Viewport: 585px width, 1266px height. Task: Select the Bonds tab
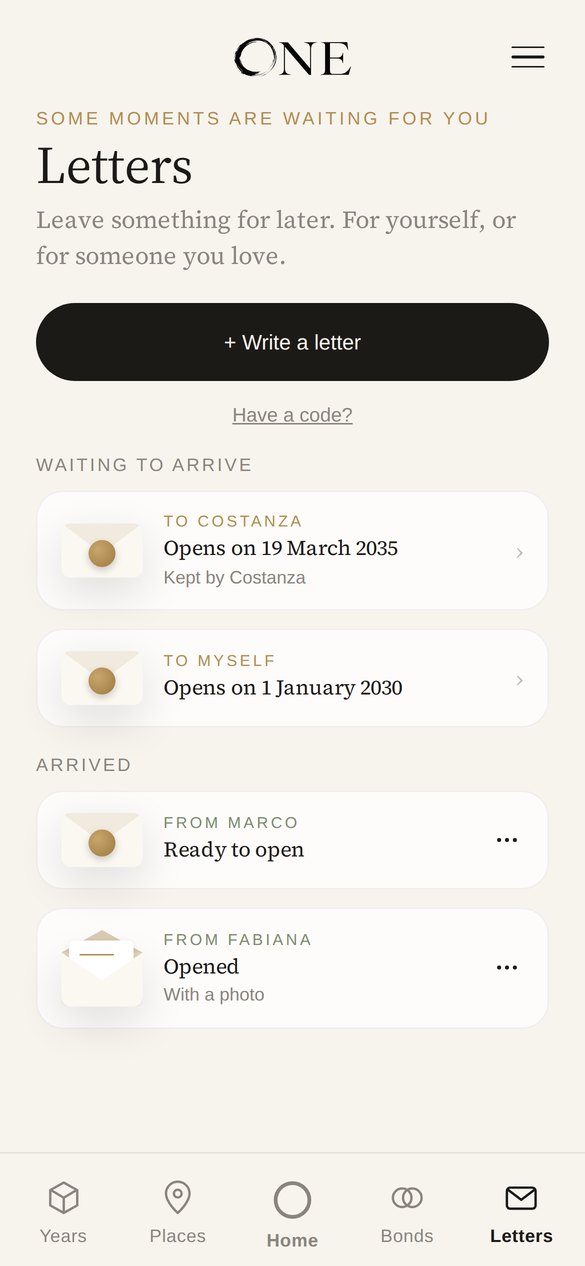[407, 1212]
